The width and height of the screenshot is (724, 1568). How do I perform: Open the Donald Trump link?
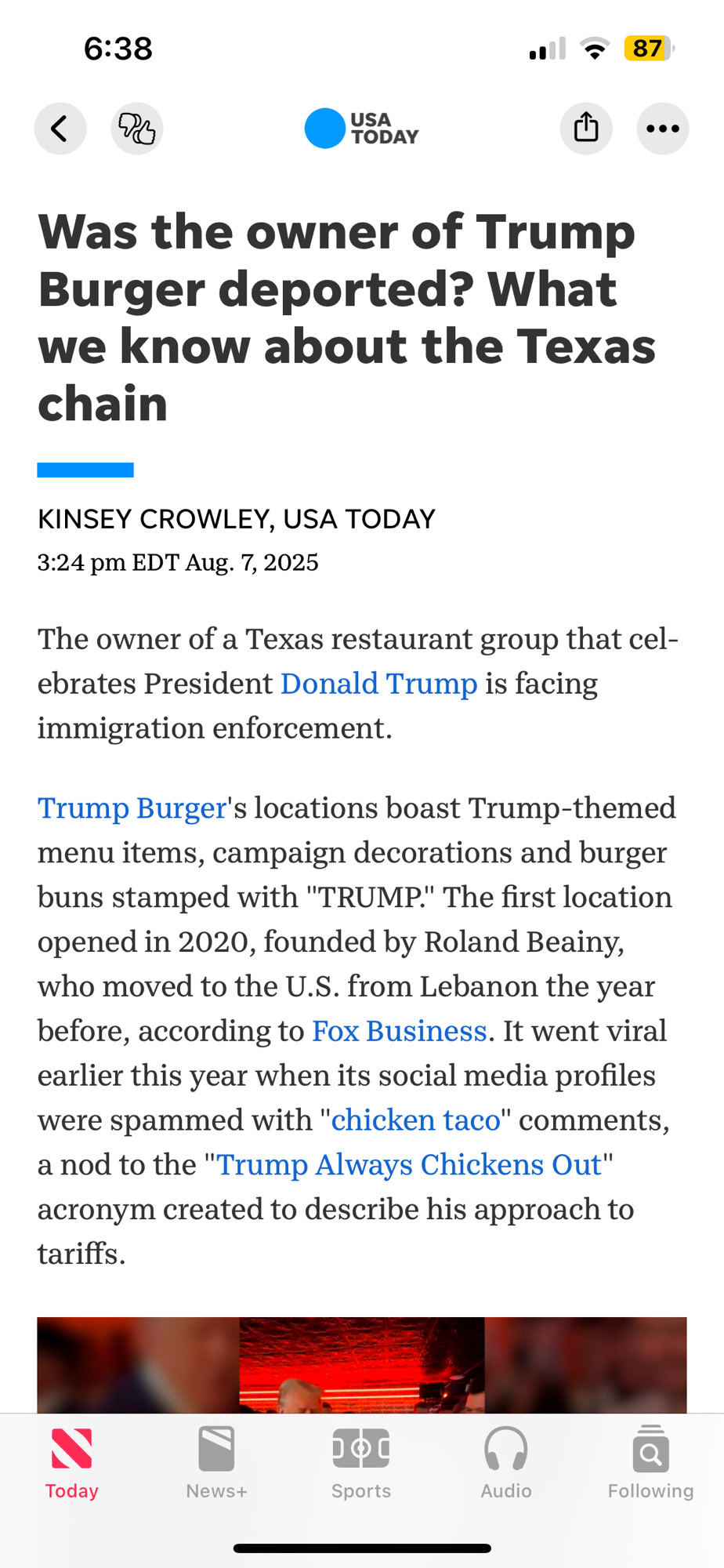click(x=379, y=684)
